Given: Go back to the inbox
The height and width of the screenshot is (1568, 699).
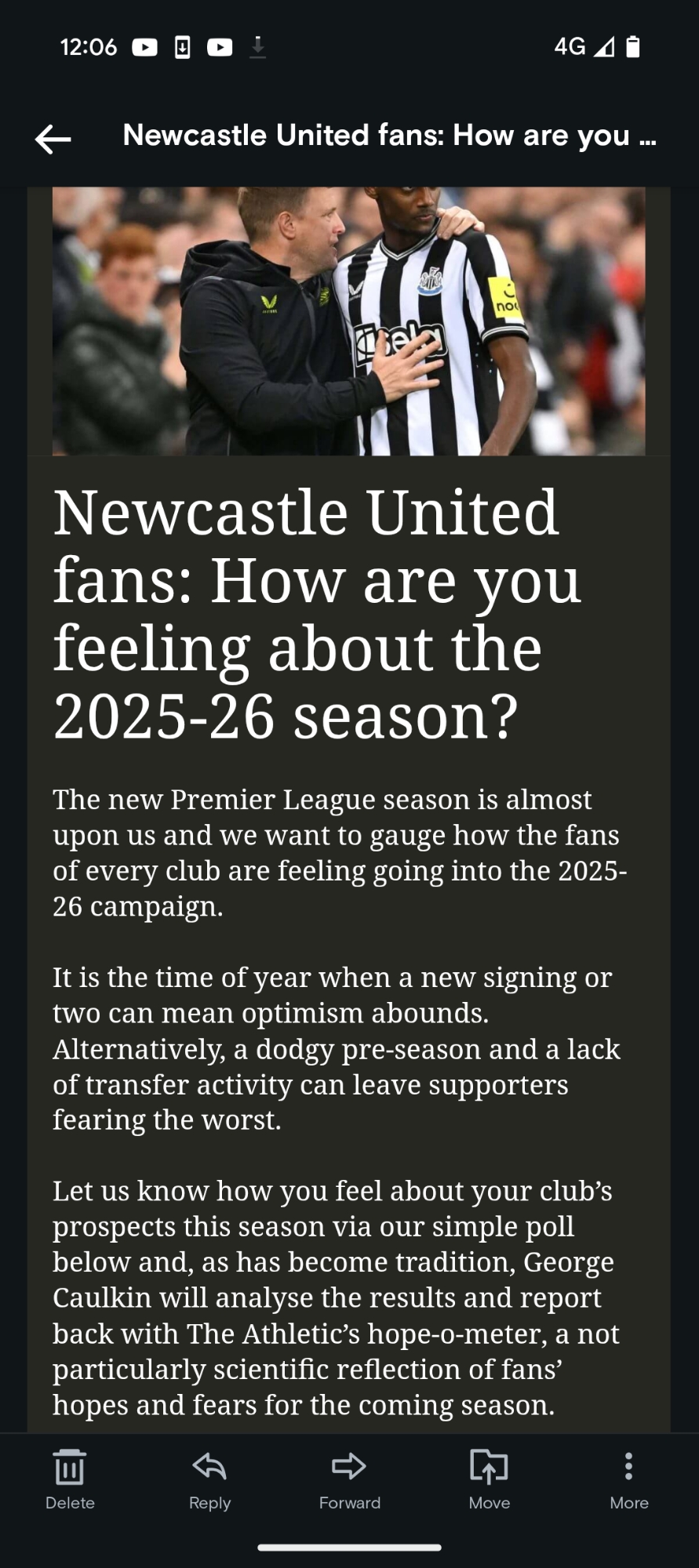Looking at the screenshot, I should coord(53,139).
